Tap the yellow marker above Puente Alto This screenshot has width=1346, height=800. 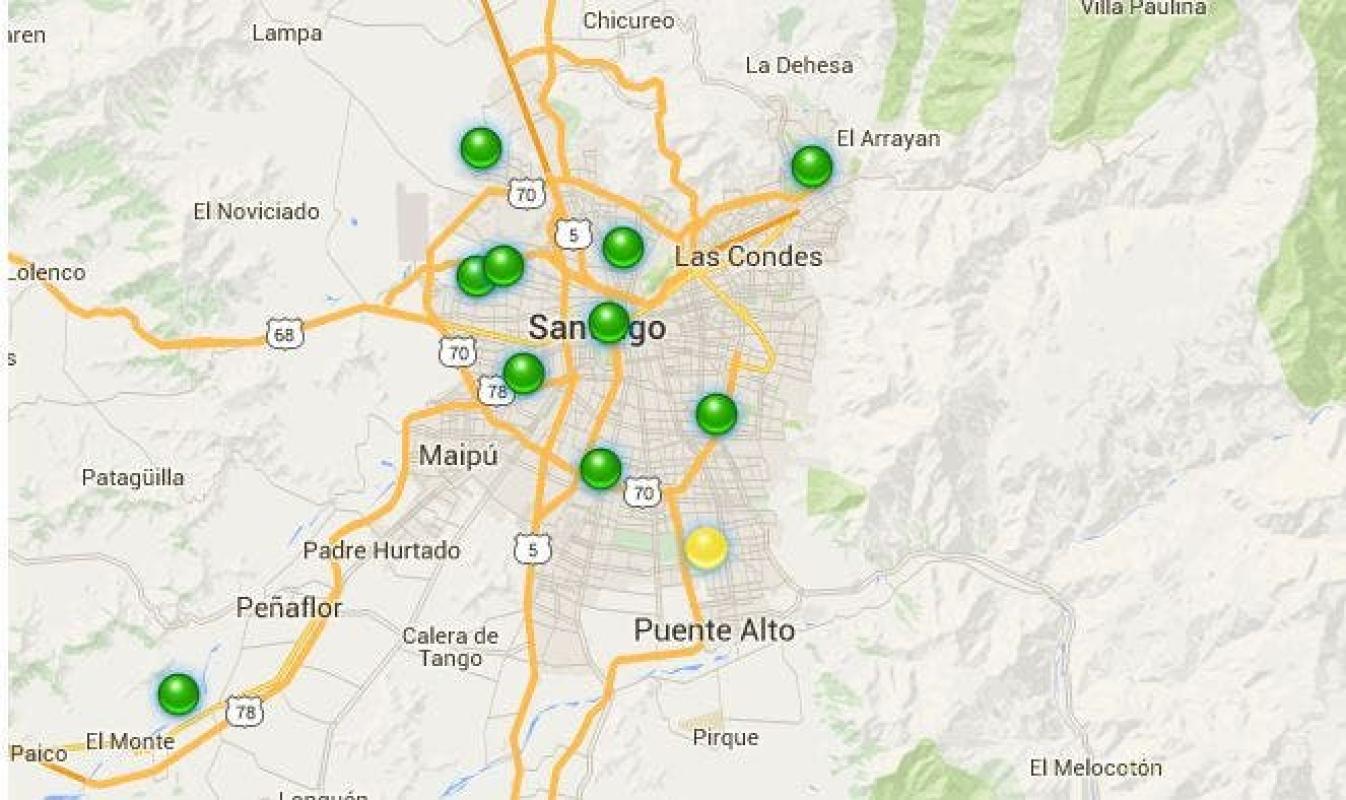(706, 548)
